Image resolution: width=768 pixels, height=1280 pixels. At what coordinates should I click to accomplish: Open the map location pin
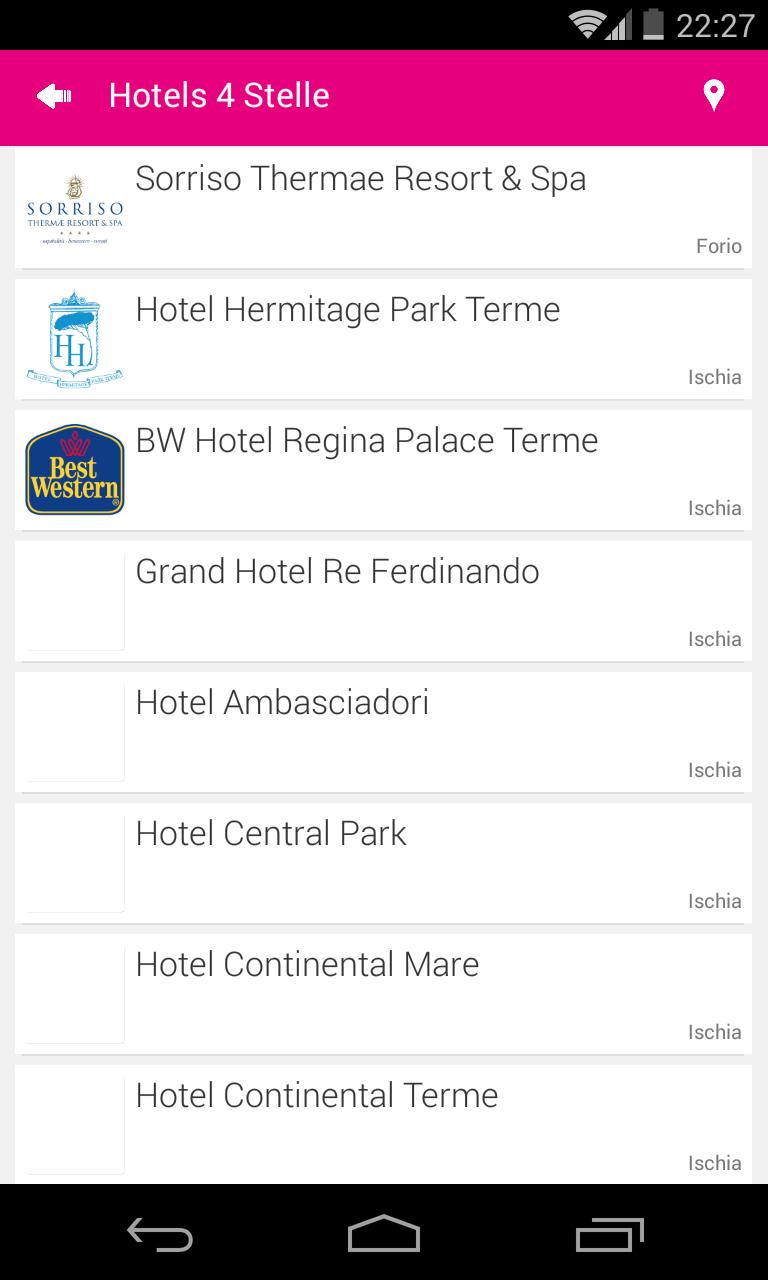point(713,96)
